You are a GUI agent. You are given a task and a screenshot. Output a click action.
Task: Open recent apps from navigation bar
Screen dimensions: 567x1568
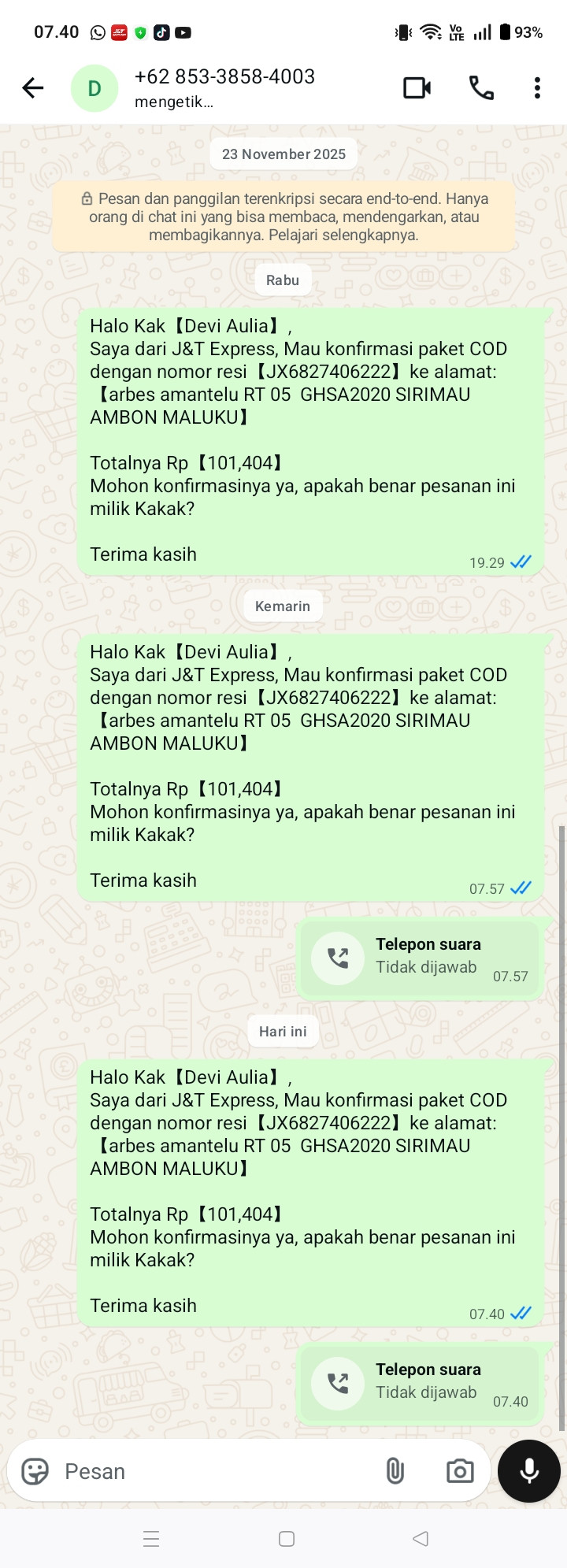tap(151, 1539)
